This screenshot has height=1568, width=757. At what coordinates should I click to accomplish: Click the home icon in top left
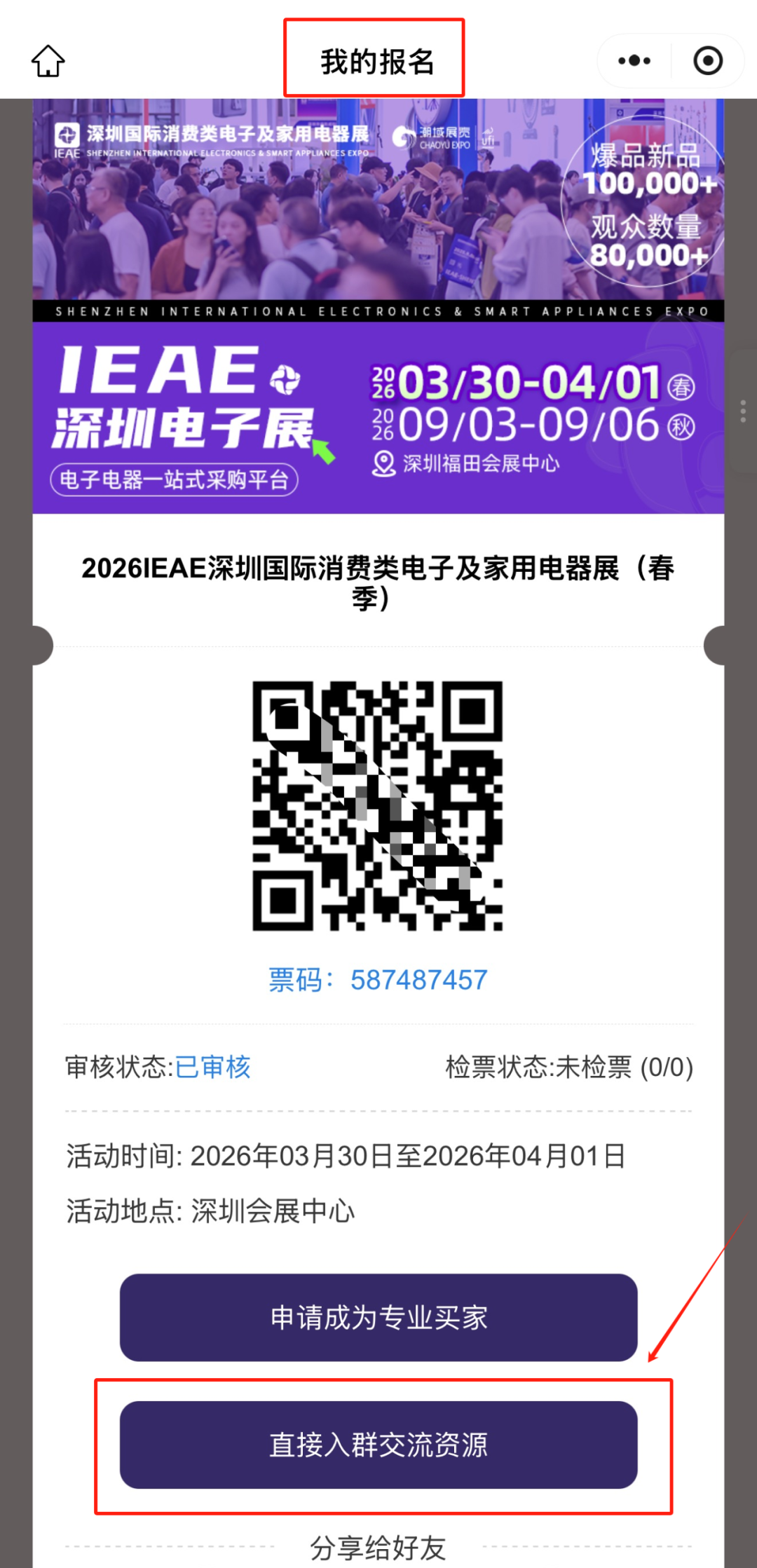click(48, 60)
